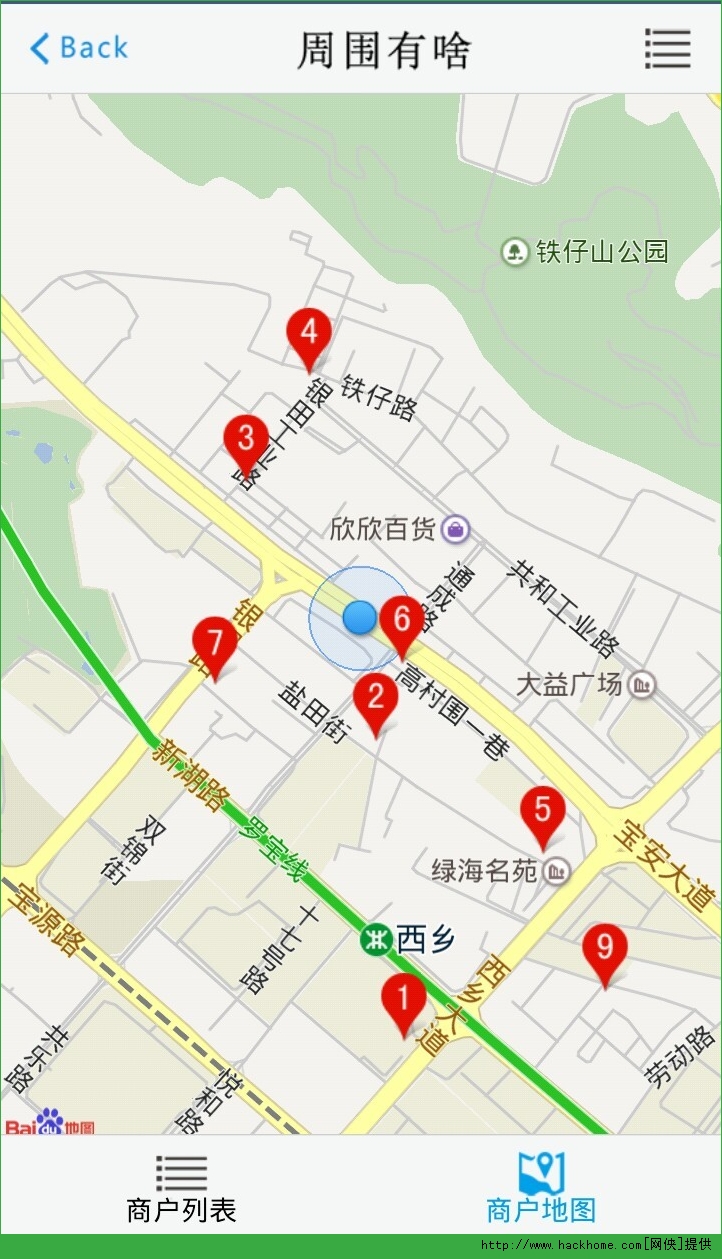722x1259 pixels.
Task: Select the 商户地图 tab
Action: point(541,1190)
